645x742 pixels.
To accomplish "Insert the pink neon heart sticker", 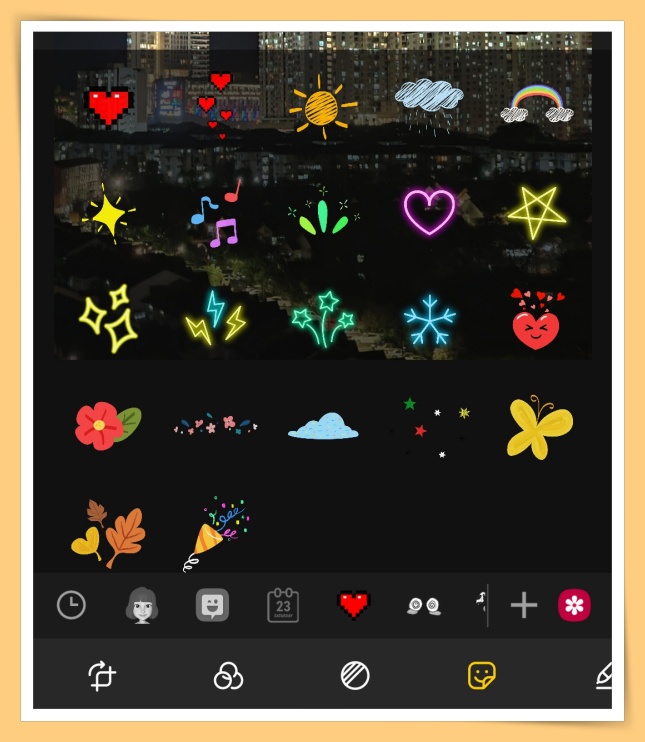I will point(429,211).
